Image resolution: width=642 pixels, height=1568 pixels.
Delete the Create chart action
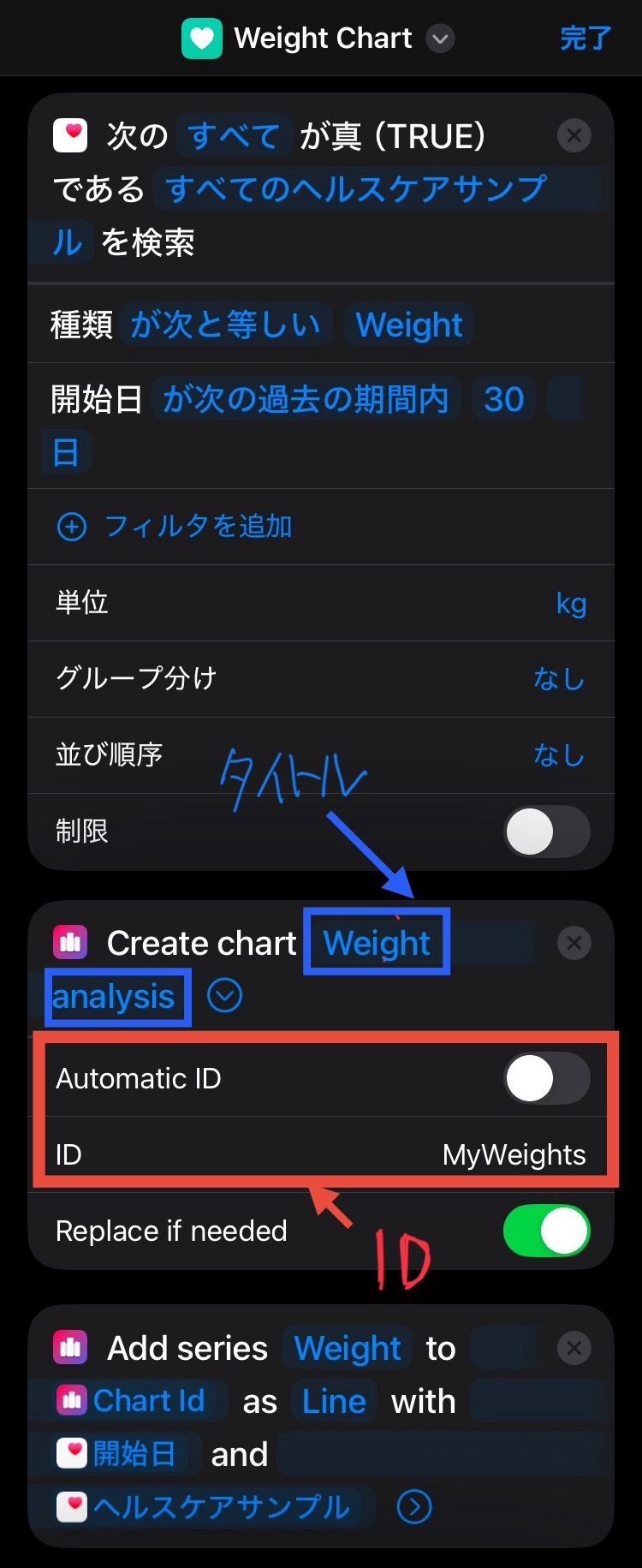click(x=574, y=943)
